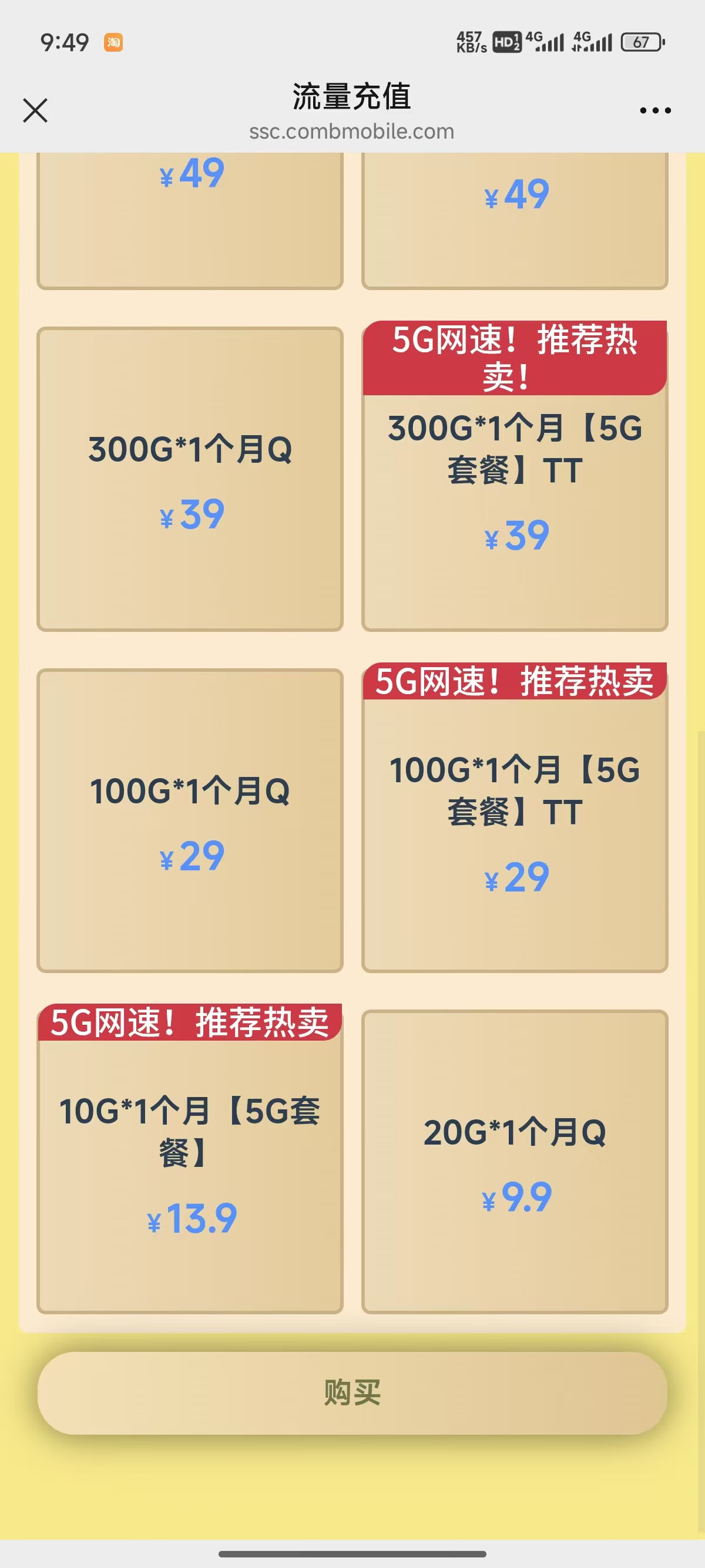Image resolution: width=705 pixels, height=1568 pixels.
Task: Select the 100G*1个月Q package
Action: pos(190,820)
